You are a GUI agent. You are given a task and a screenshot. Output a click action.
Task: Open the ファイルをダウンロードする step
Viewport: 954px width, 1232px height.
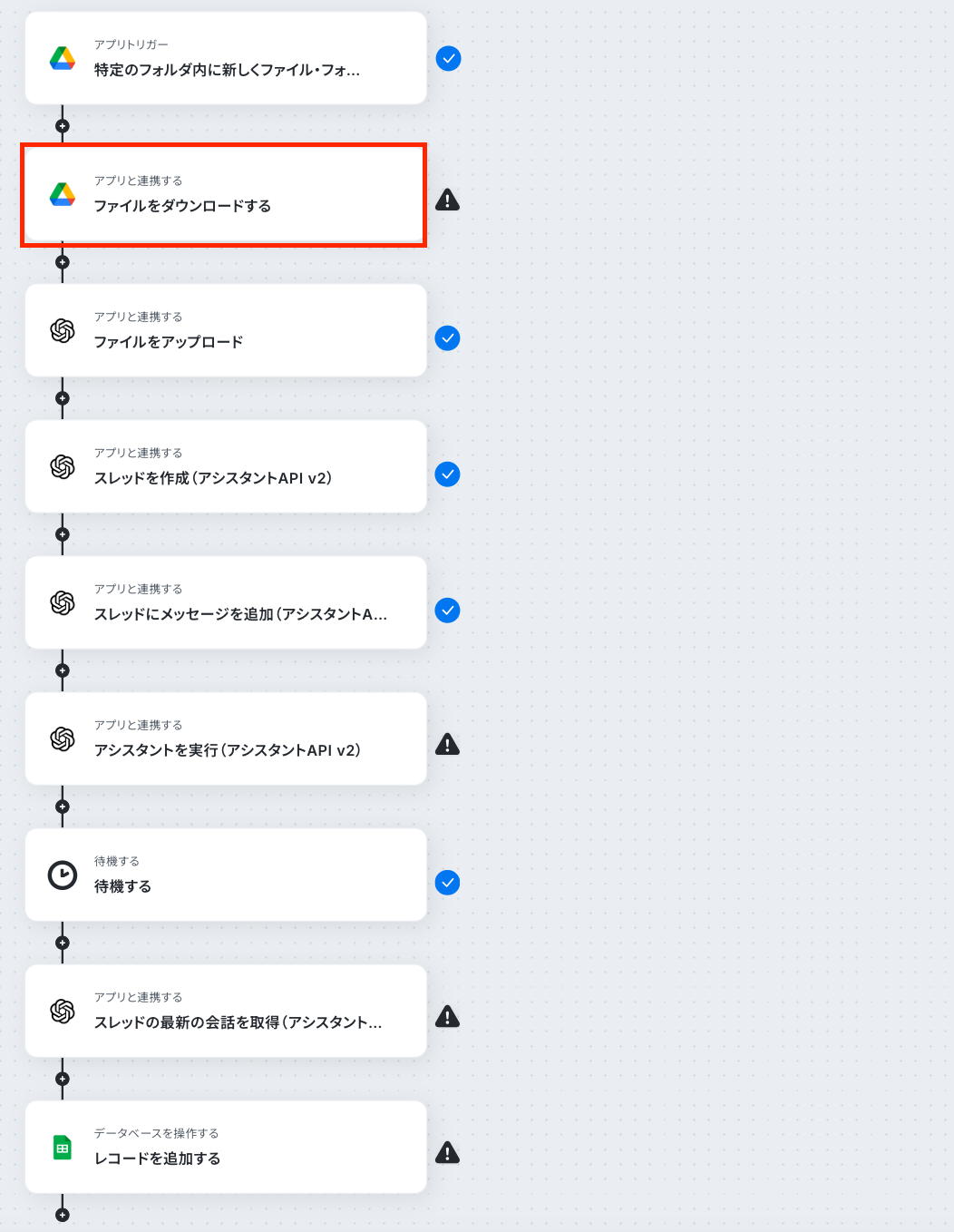[226, 194]
